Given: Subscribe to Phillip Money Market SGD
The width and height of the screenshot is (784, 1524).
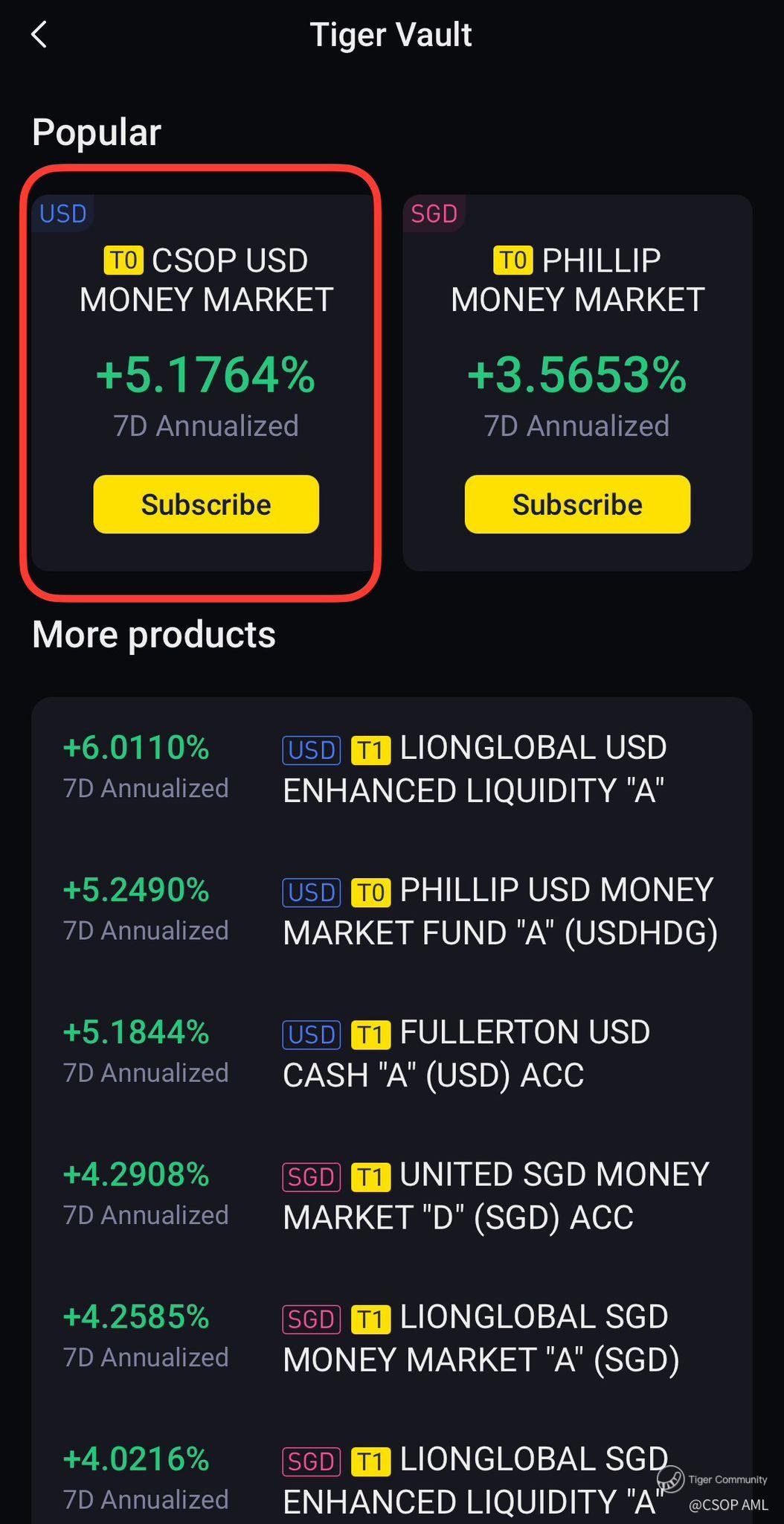Looking at the screenshot, I should pyautogui.click(x=577, y=505).
